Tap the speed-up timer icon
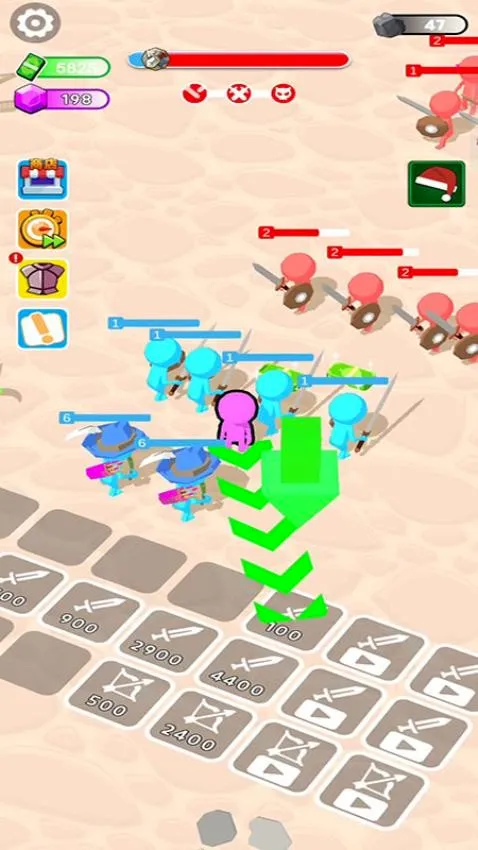This screenshot has height=850, width=478. (43, 229)
